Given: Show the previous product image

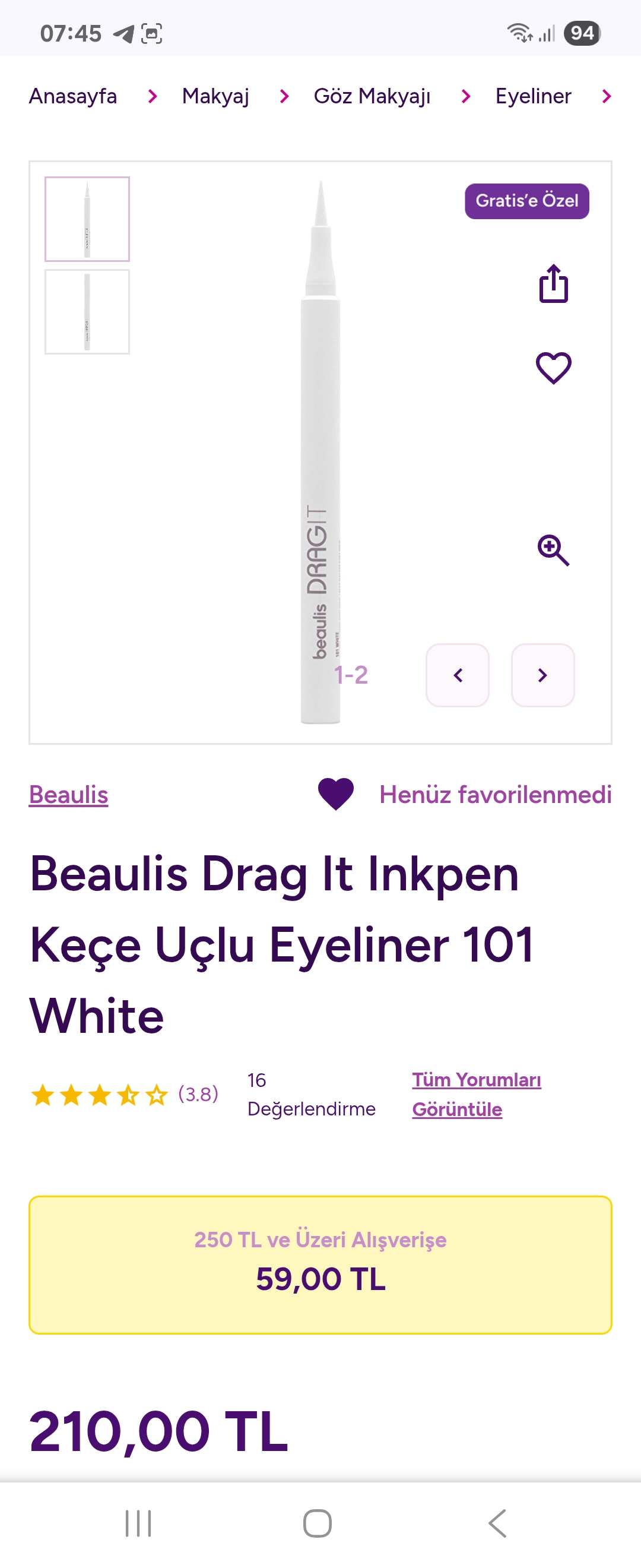Looking at the screenshot, I should (458, 675).
